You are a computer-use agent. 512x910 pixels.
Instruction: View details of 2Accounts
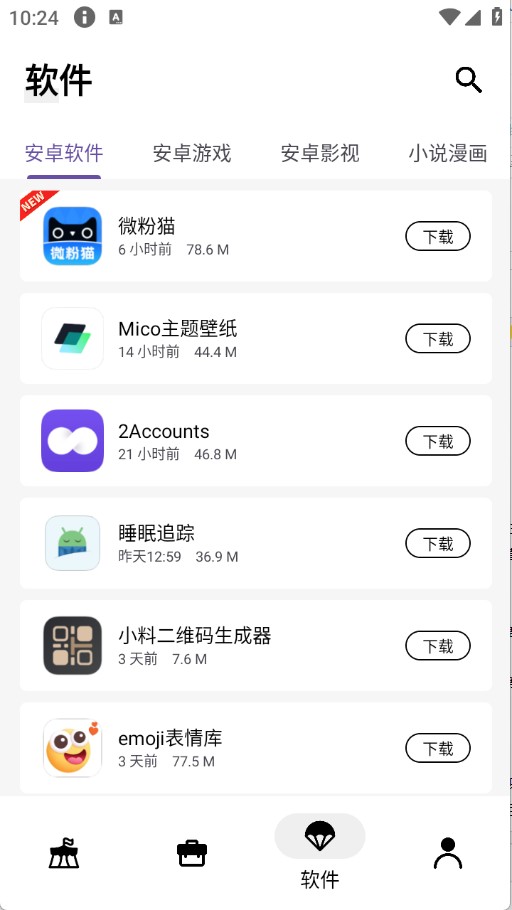tap(256, 441)
